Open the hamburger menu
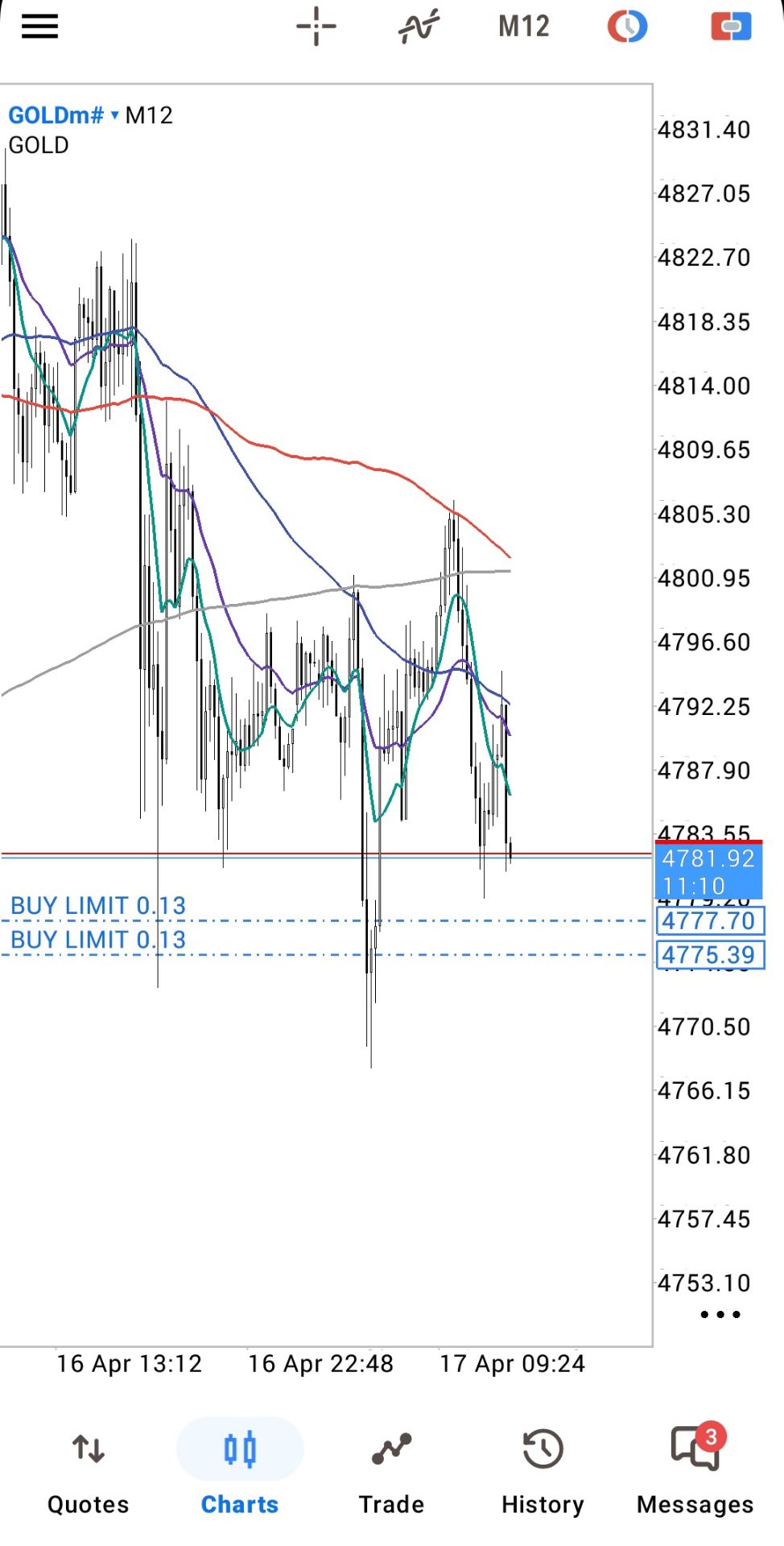Screen dimensions: 784x1546 [39, 27]
